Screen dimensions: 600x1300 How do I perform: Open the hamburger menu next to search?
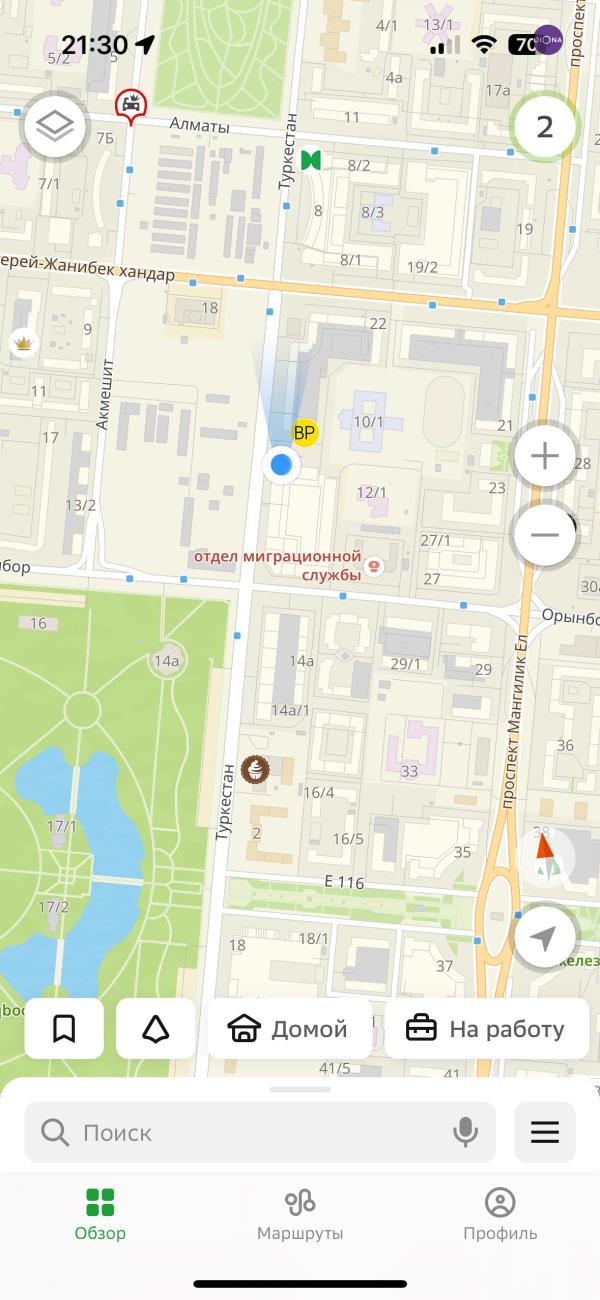545,1132
